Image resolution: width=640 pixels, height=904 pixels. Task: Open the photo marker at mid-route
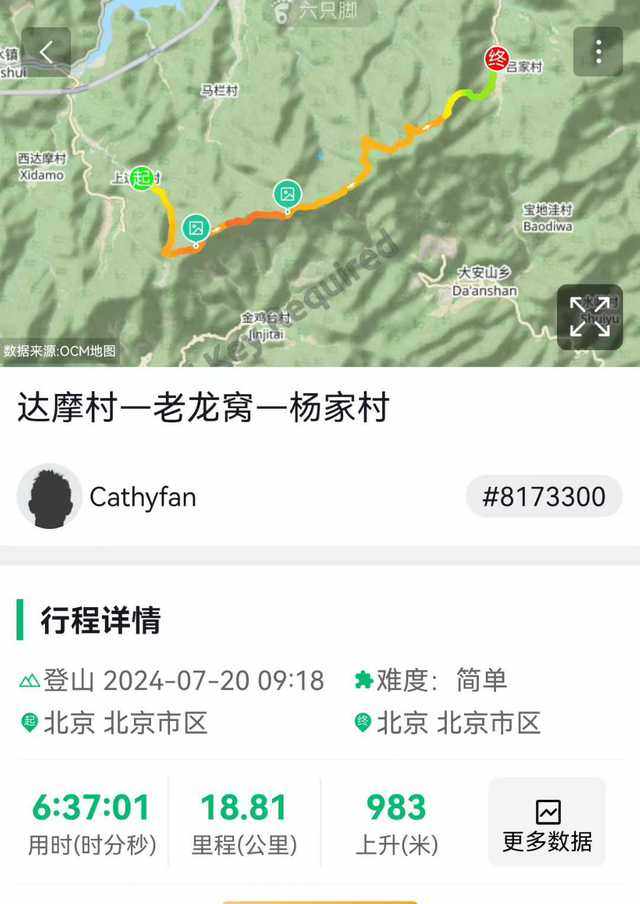click(x=287, y=194)
